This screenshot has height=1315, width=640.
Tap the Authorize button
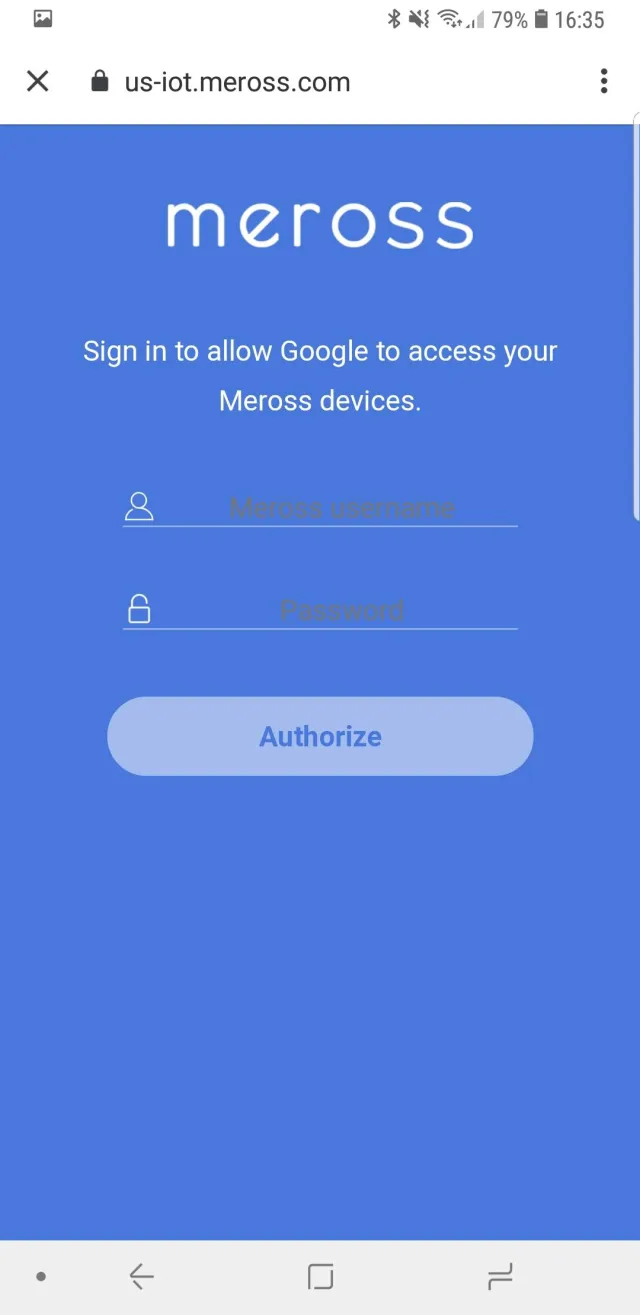[x=320, y=736]
